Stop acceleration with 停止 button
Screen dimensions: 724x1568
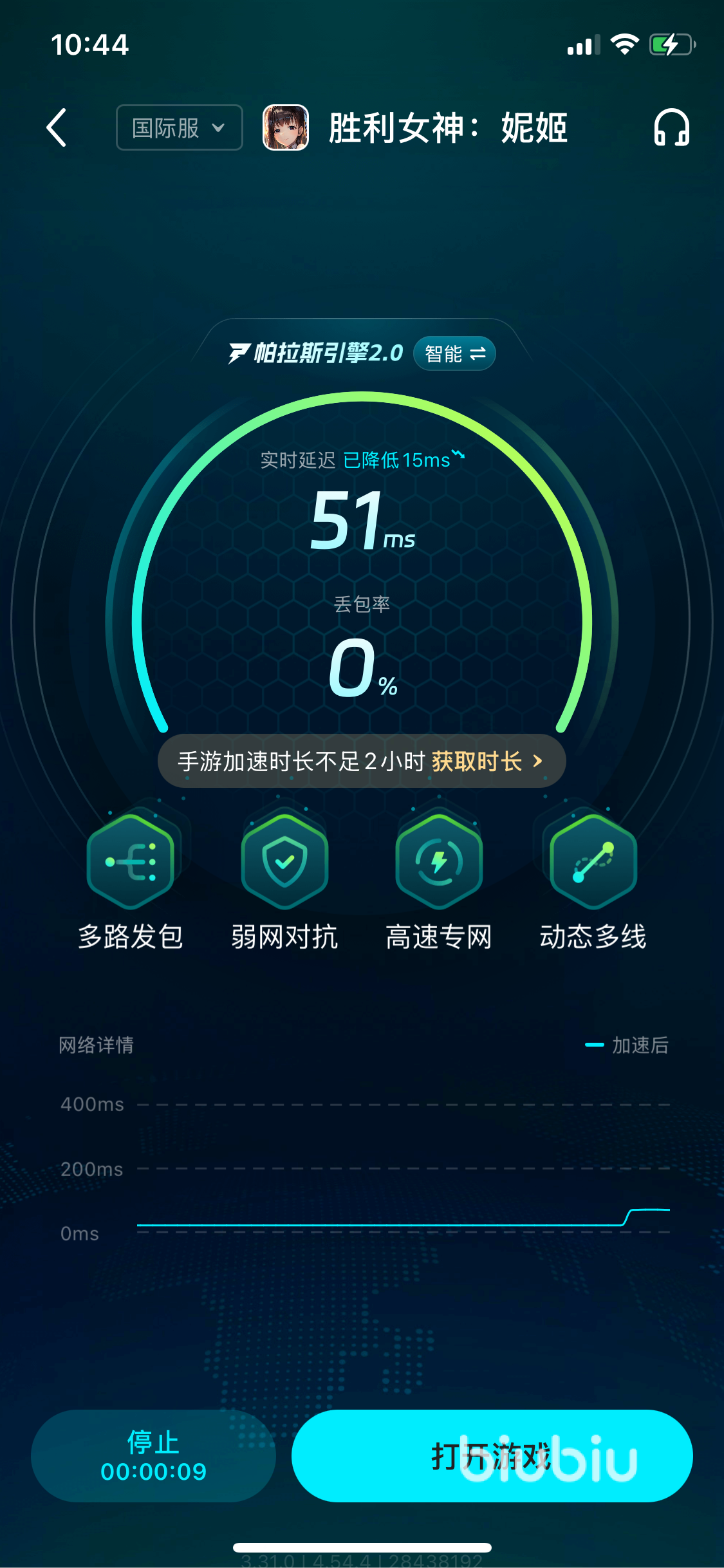[153, 1456]
